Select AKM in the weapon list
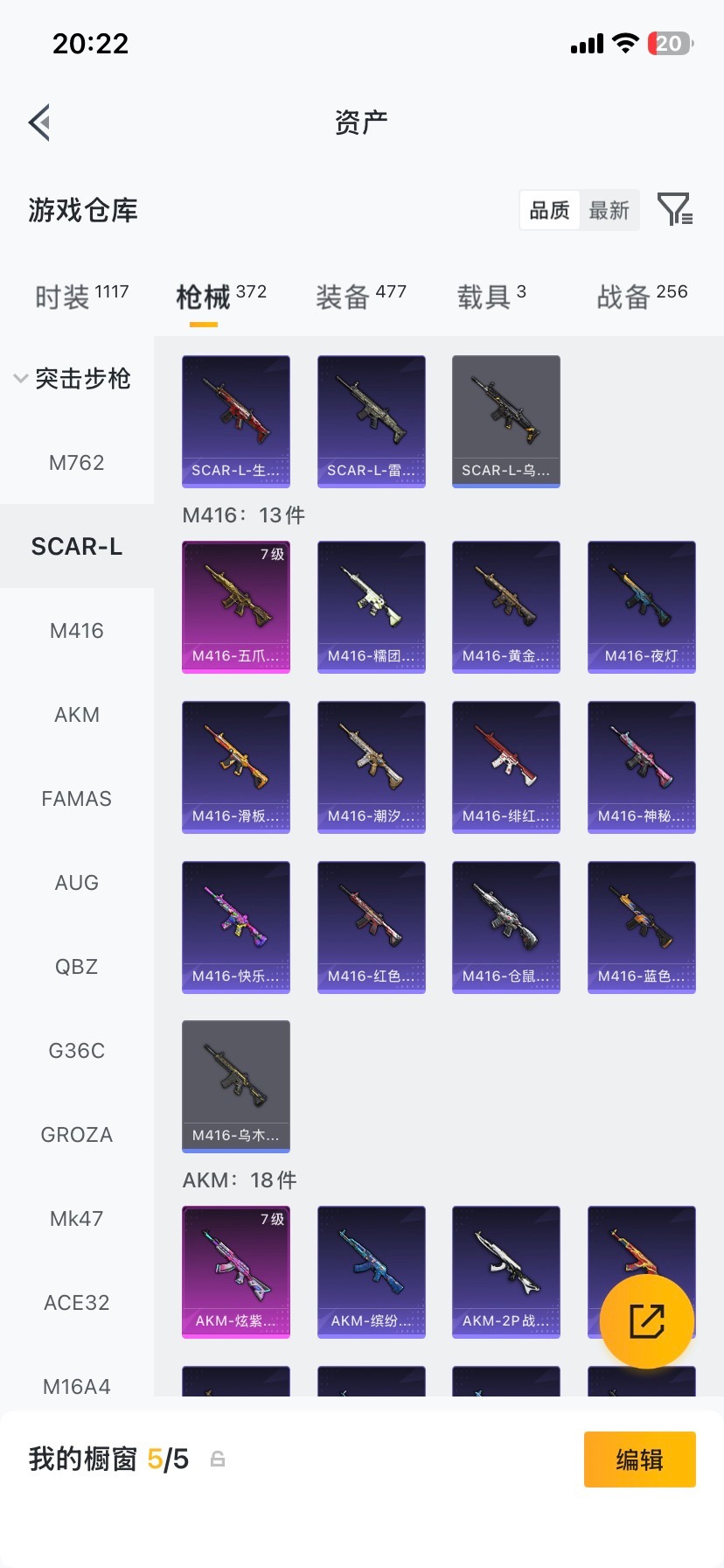 (x=77, y=715)
